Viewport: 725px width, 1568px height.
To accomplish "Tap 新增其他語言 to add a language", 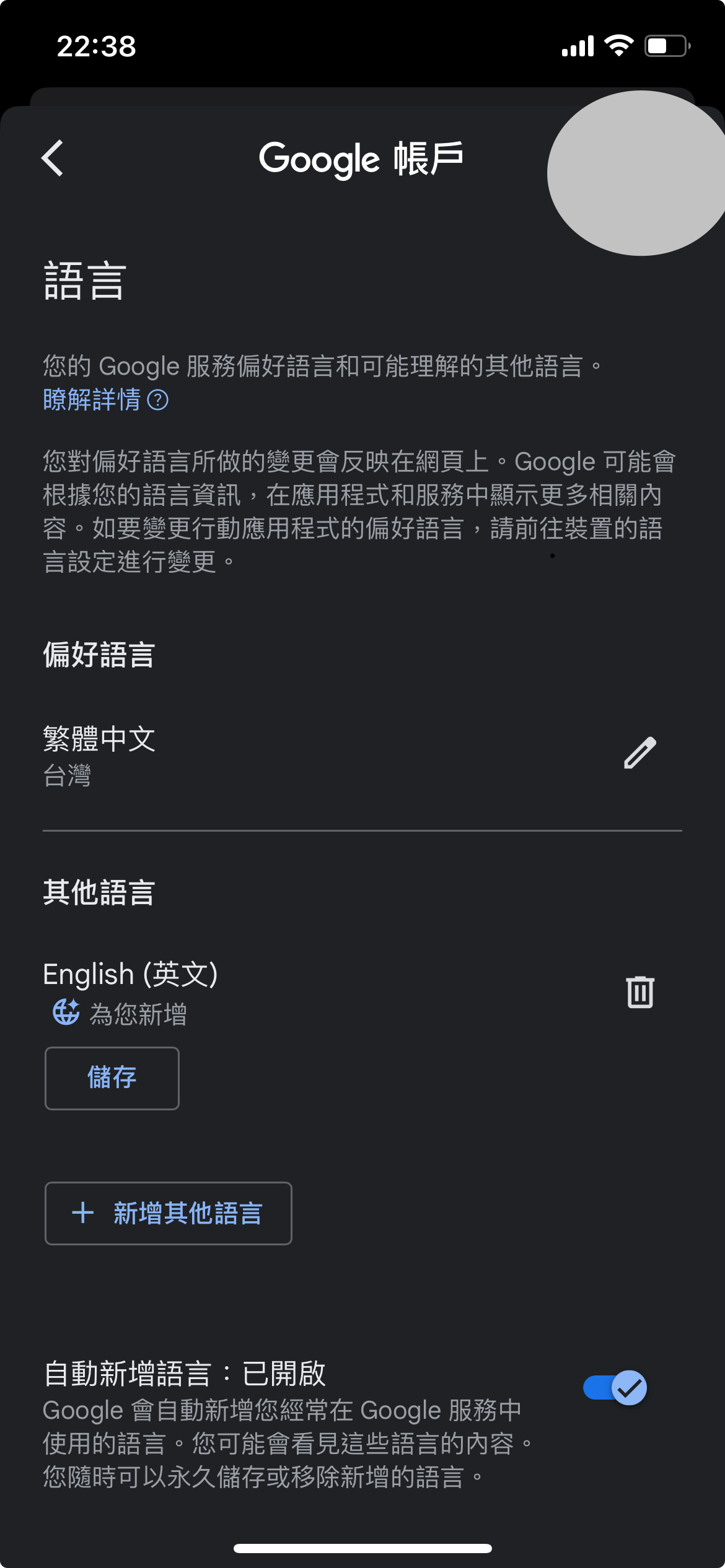I will click(169, 1213).
